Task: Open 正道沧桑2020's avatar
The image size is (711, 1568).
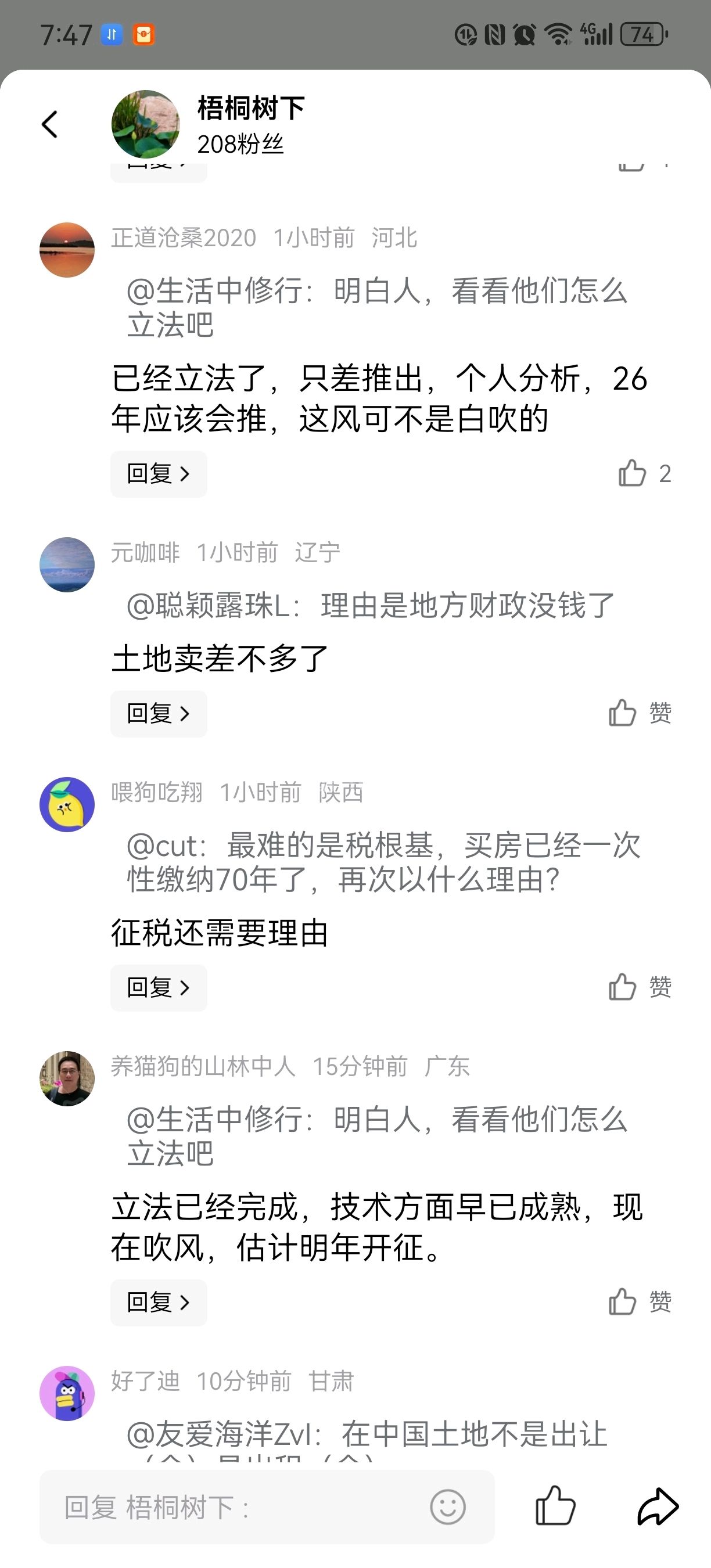Action: click(x=67, y=250)
